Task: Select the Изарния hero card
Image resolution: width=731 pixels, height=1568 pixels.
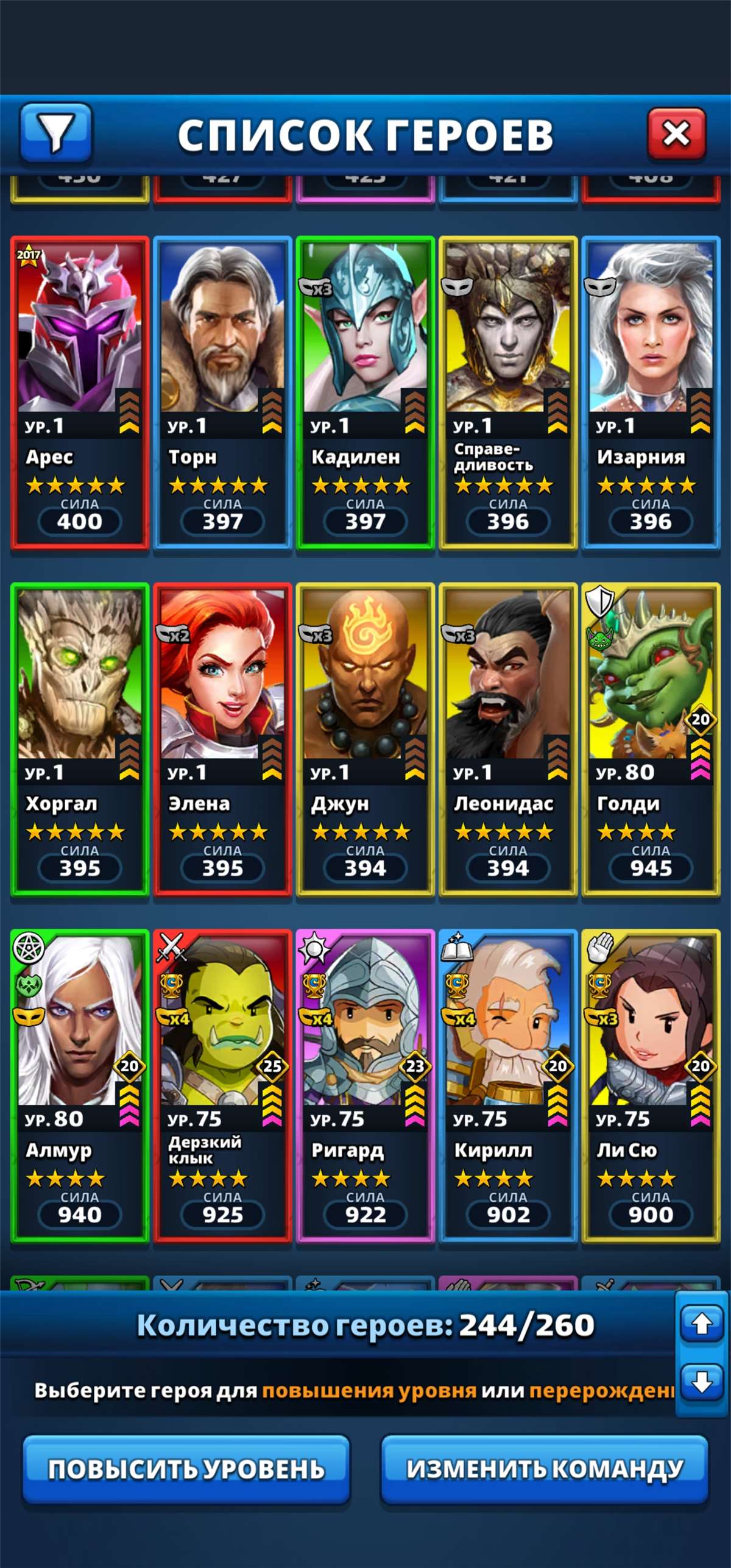Action: coord(651,392)
